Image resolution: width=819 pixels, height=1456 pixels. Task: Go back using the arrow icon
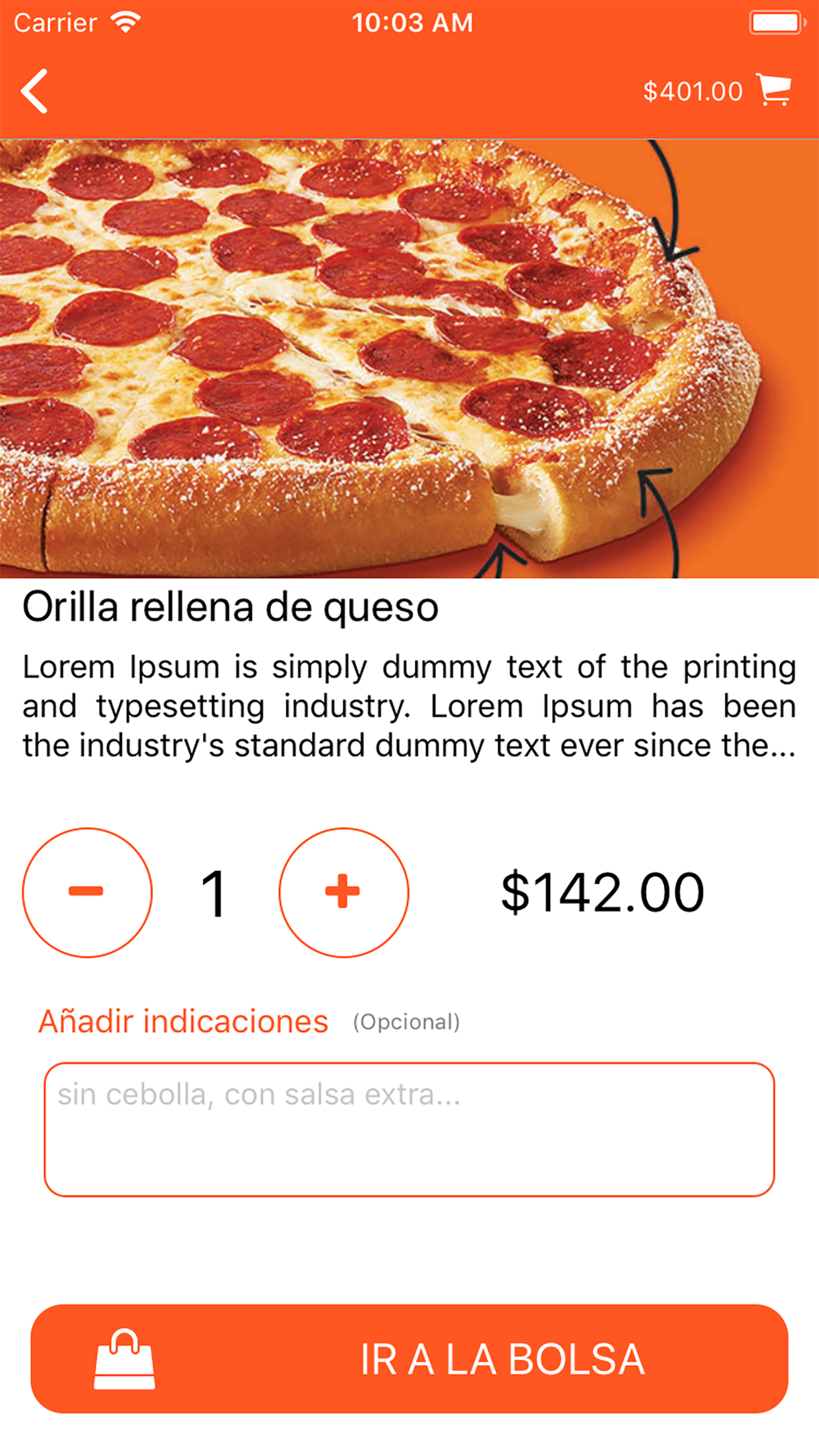[x=34, y=91]
